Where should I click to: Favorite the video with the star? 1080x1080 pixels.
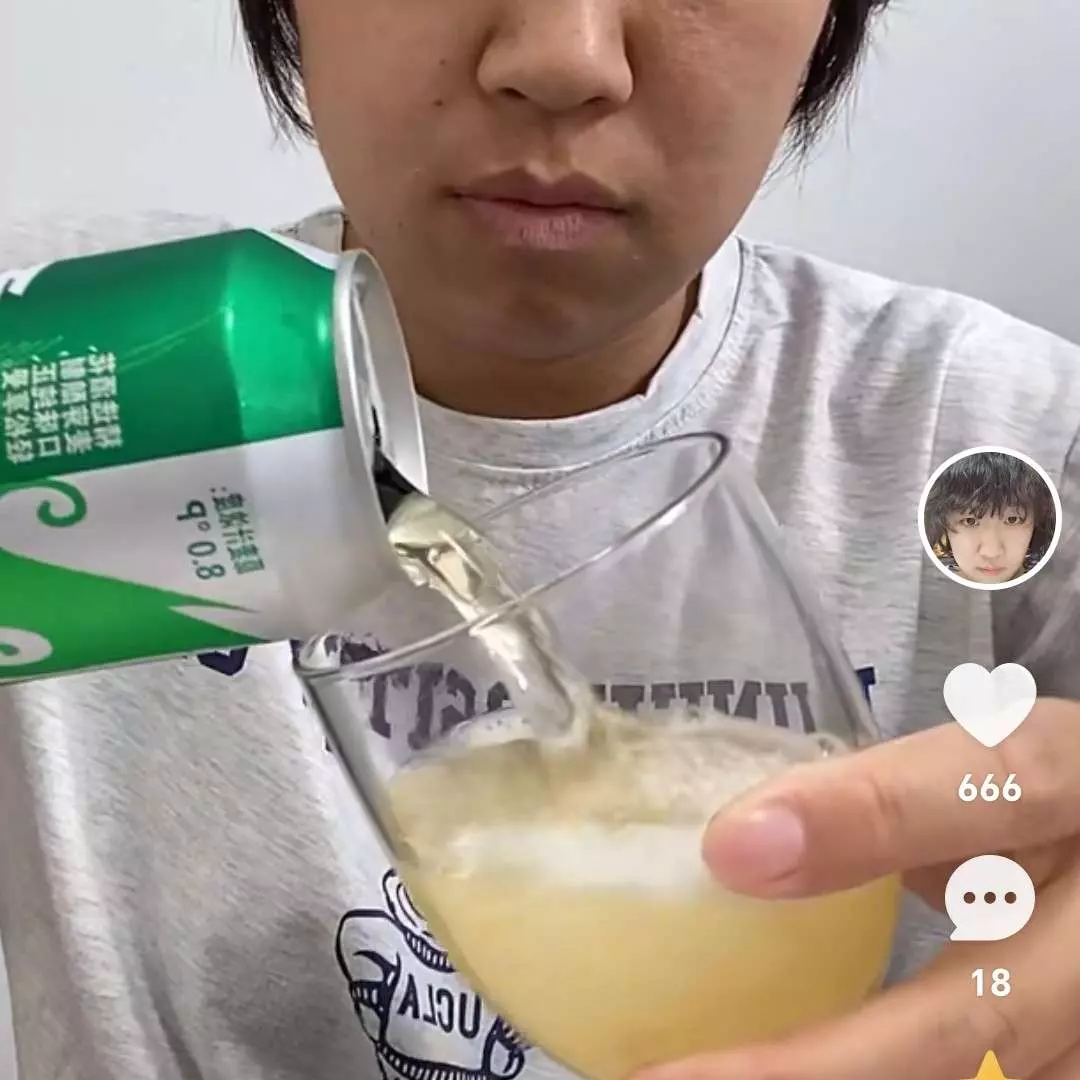[989, 1066]
